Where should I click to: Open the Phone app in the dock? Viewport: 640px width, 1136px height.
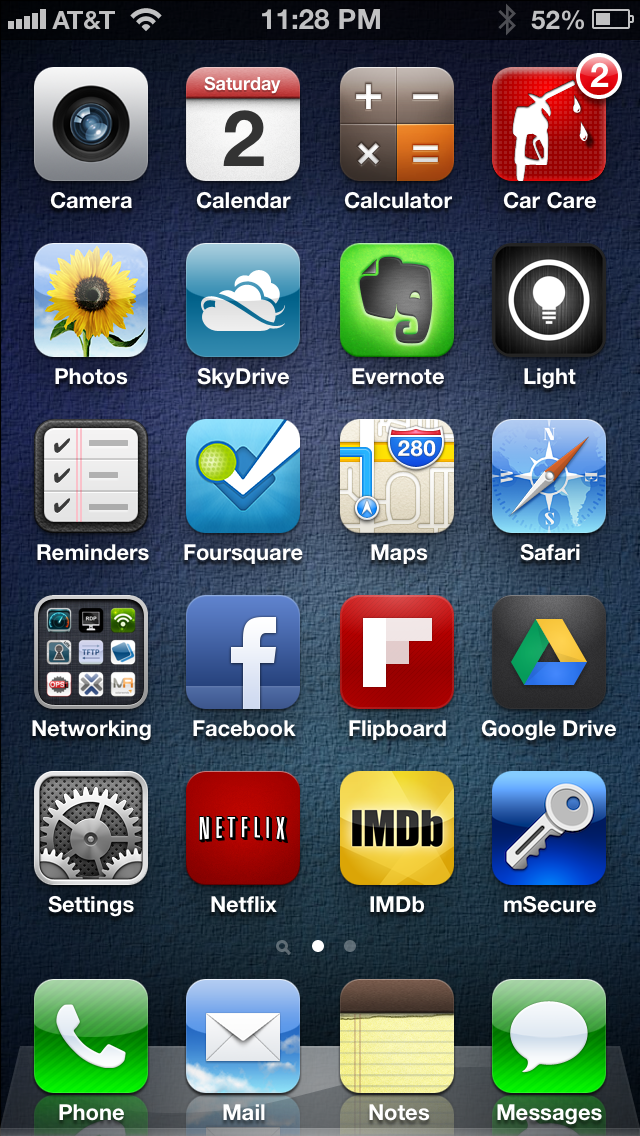click(91, 1037)
